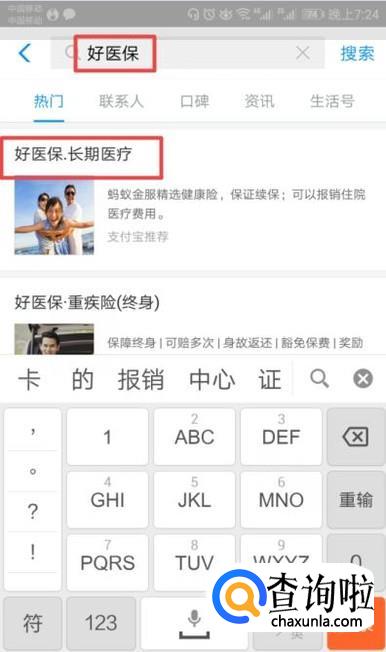Tap the 搜索 button
This screenshot has height=652, width=386.
(x=357, y=54)
